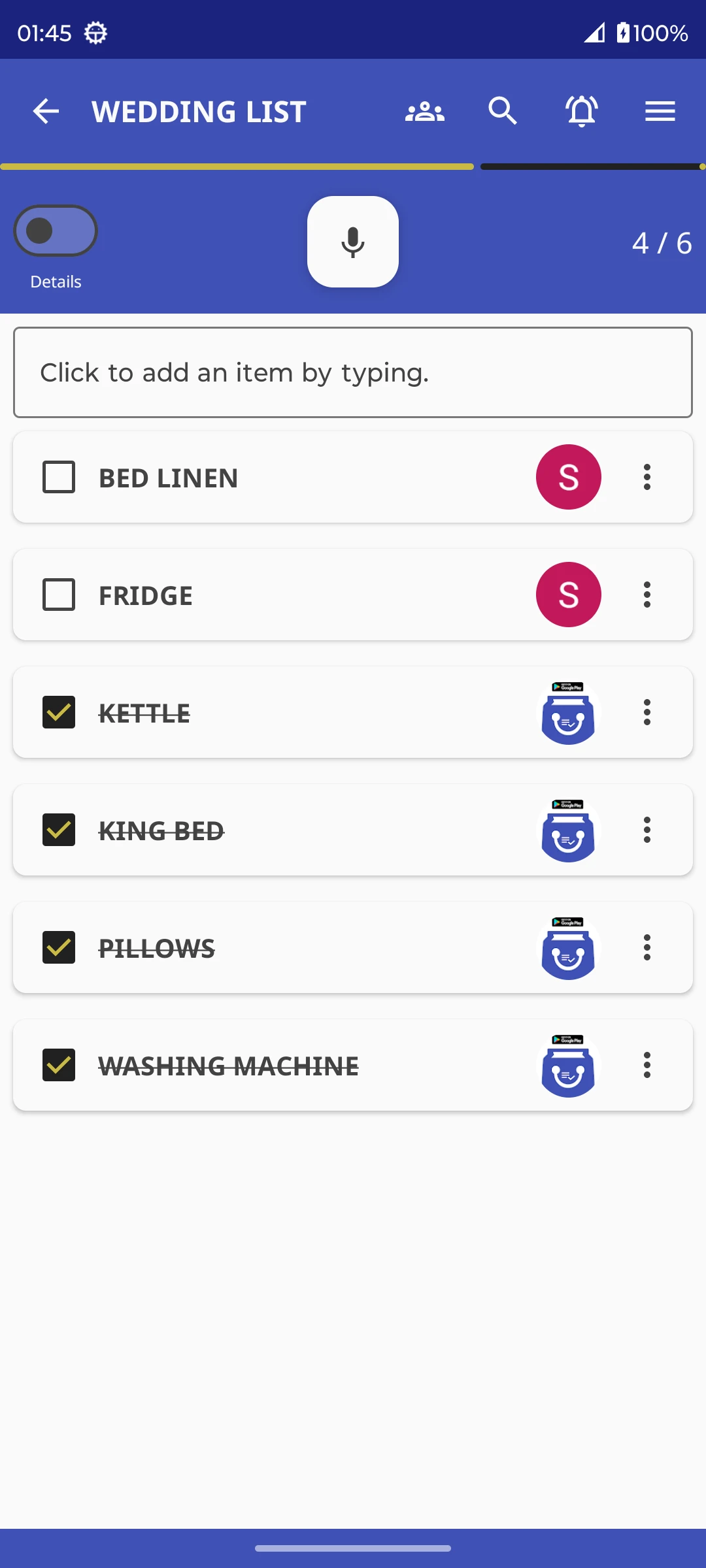Open the three-dot menu for Pillows

(x=647, y=947)
